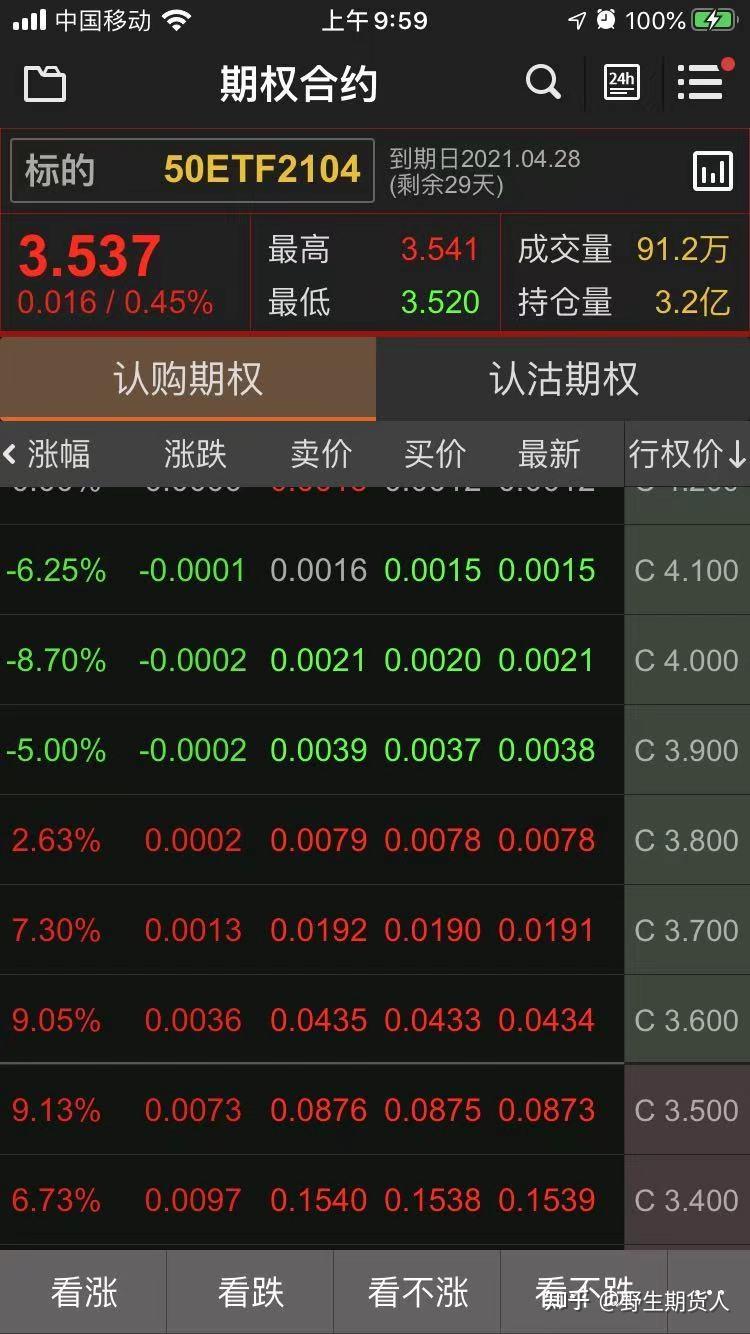Tap the back chevron beside 涨幅 column
The width and height of the screenshot is (750, 1334).
pos(10,455)
